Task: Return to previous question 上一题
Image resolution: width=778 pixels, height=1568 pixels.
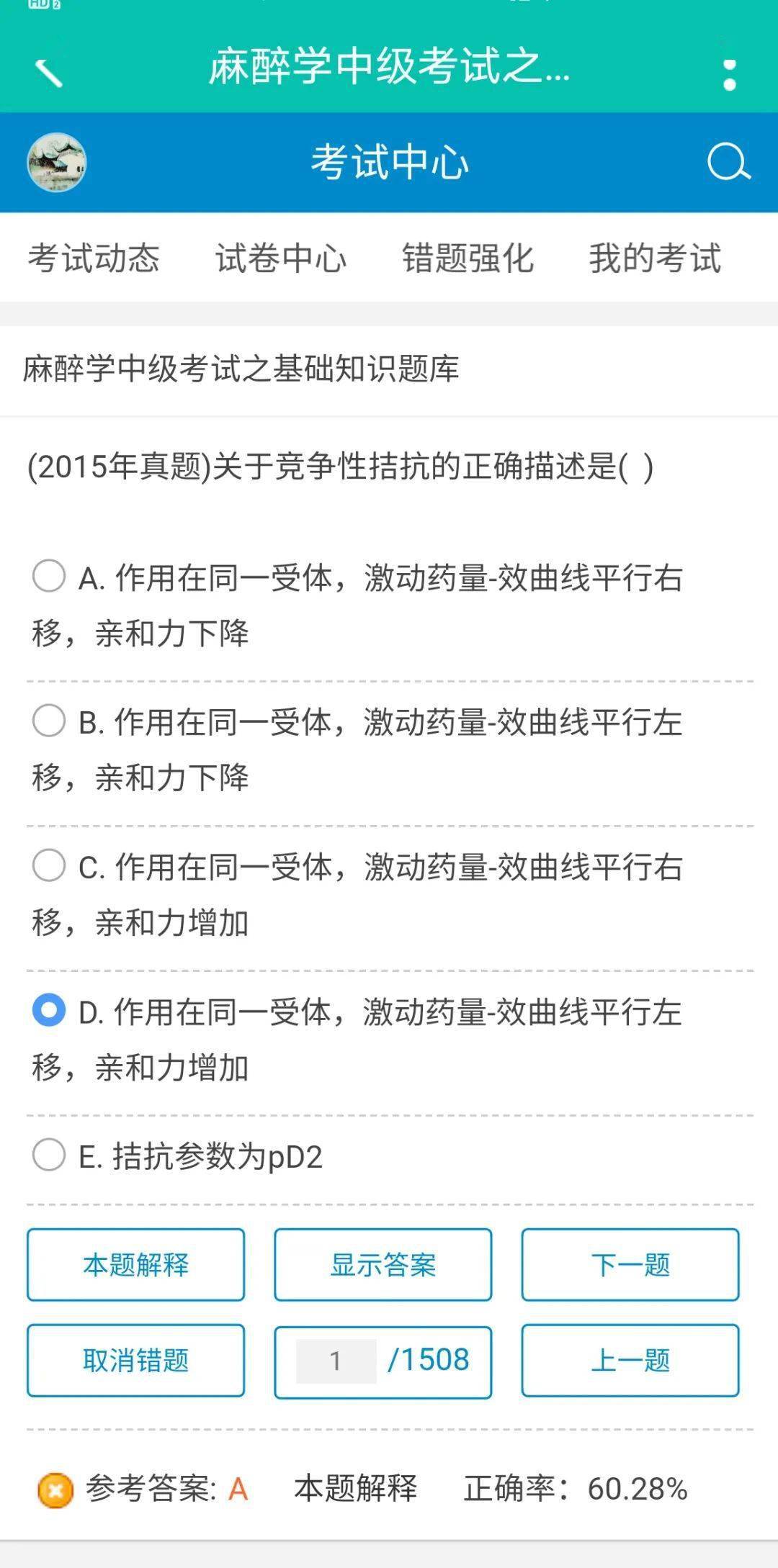Action: point(630,1361)
